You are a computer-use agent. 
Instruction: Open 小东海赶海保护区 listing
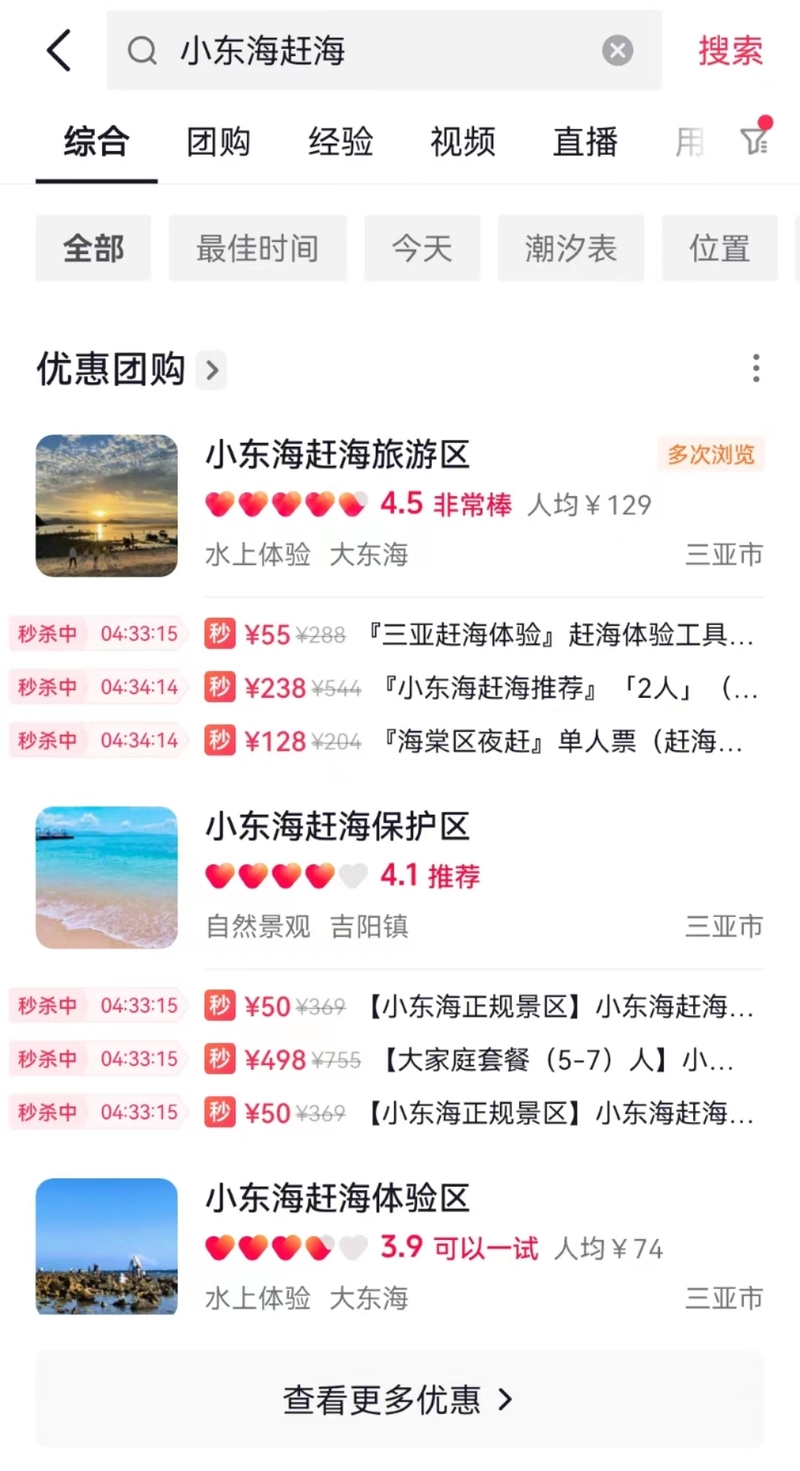[x=337, y=828]
